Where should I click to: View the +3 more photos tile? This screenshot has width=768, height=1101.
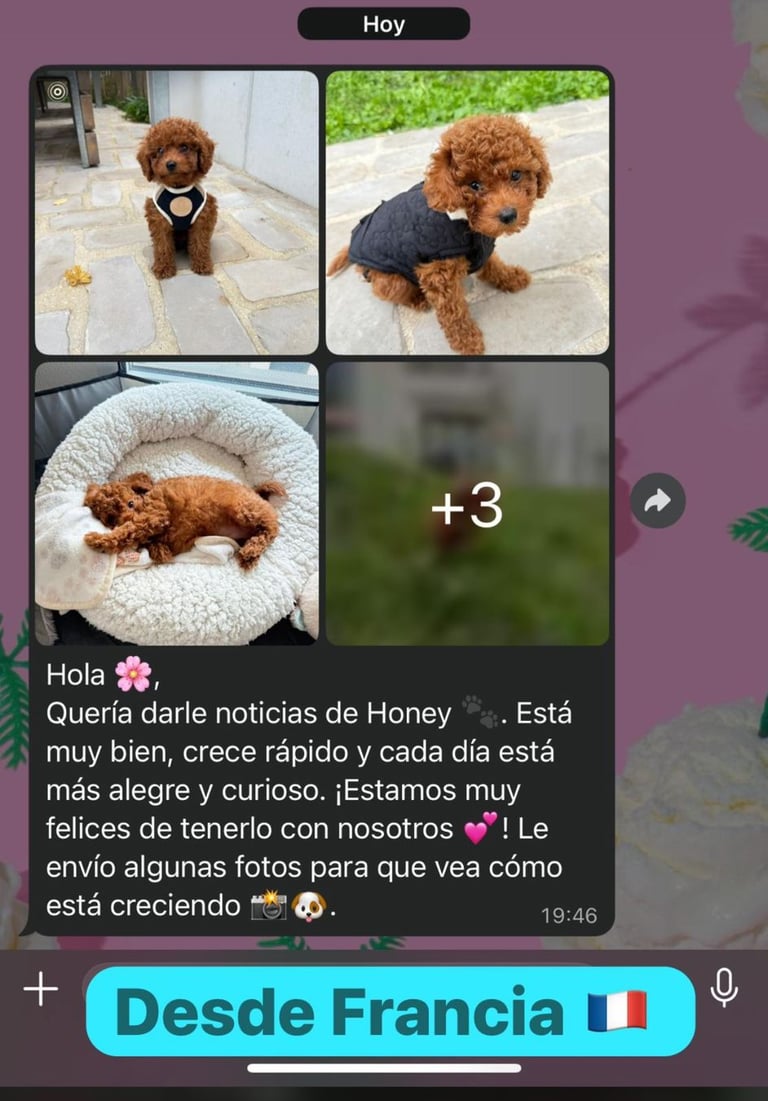click(x=467, y=503)
